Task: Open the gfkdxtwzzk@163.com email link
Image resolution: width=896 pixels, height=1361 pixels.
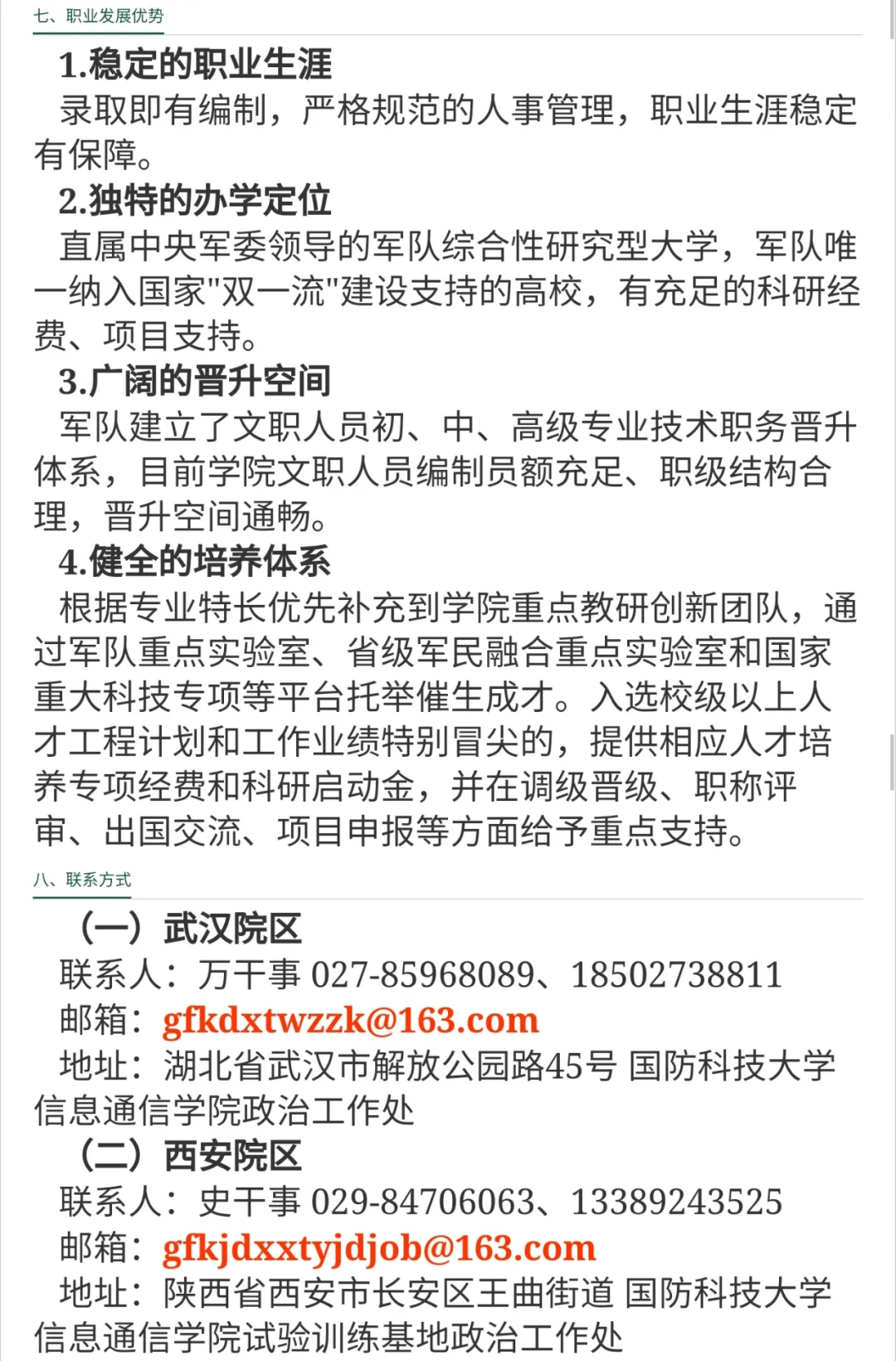Action: pos(350,1021)
